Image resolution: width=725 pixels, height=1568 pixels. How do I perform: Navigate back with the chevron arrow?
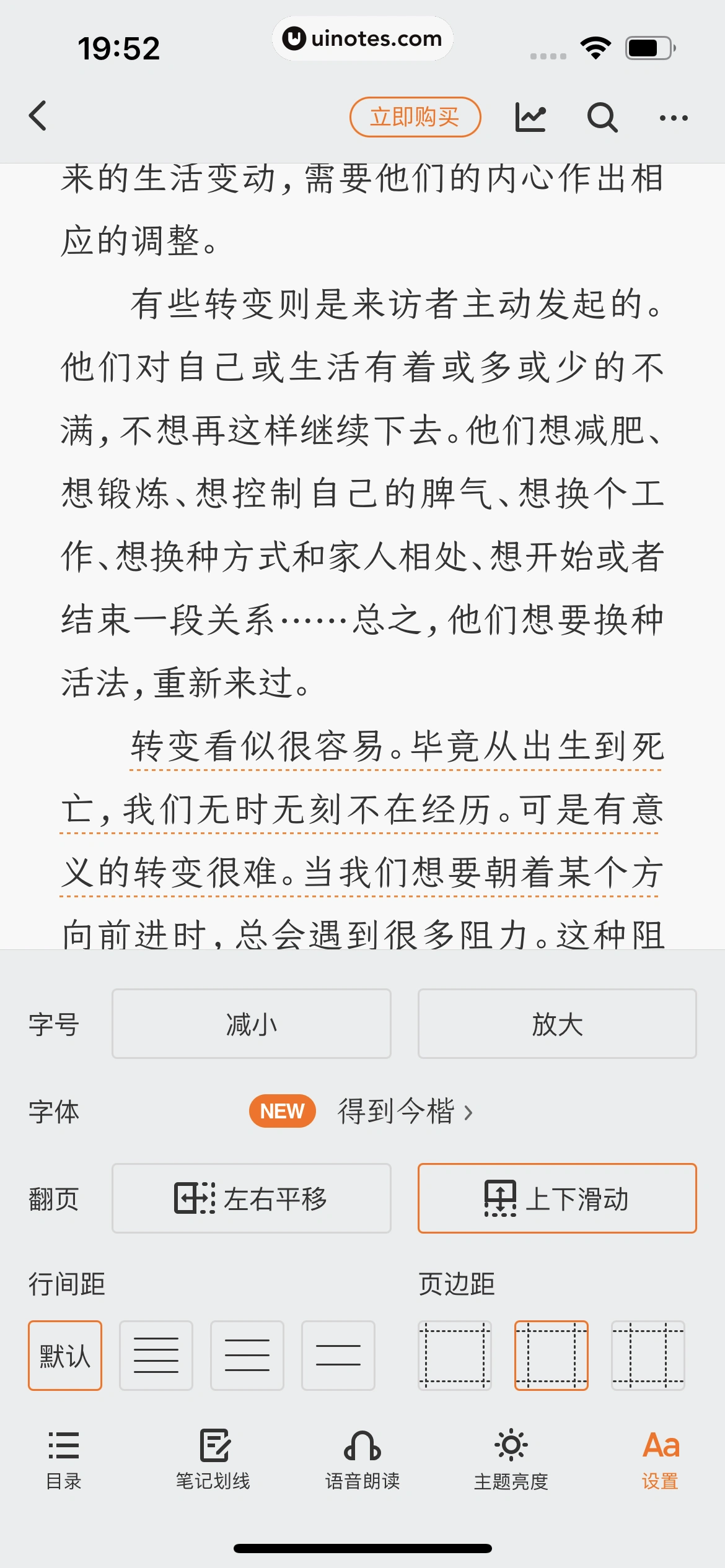pyautogui.click(x=37, y=117)
